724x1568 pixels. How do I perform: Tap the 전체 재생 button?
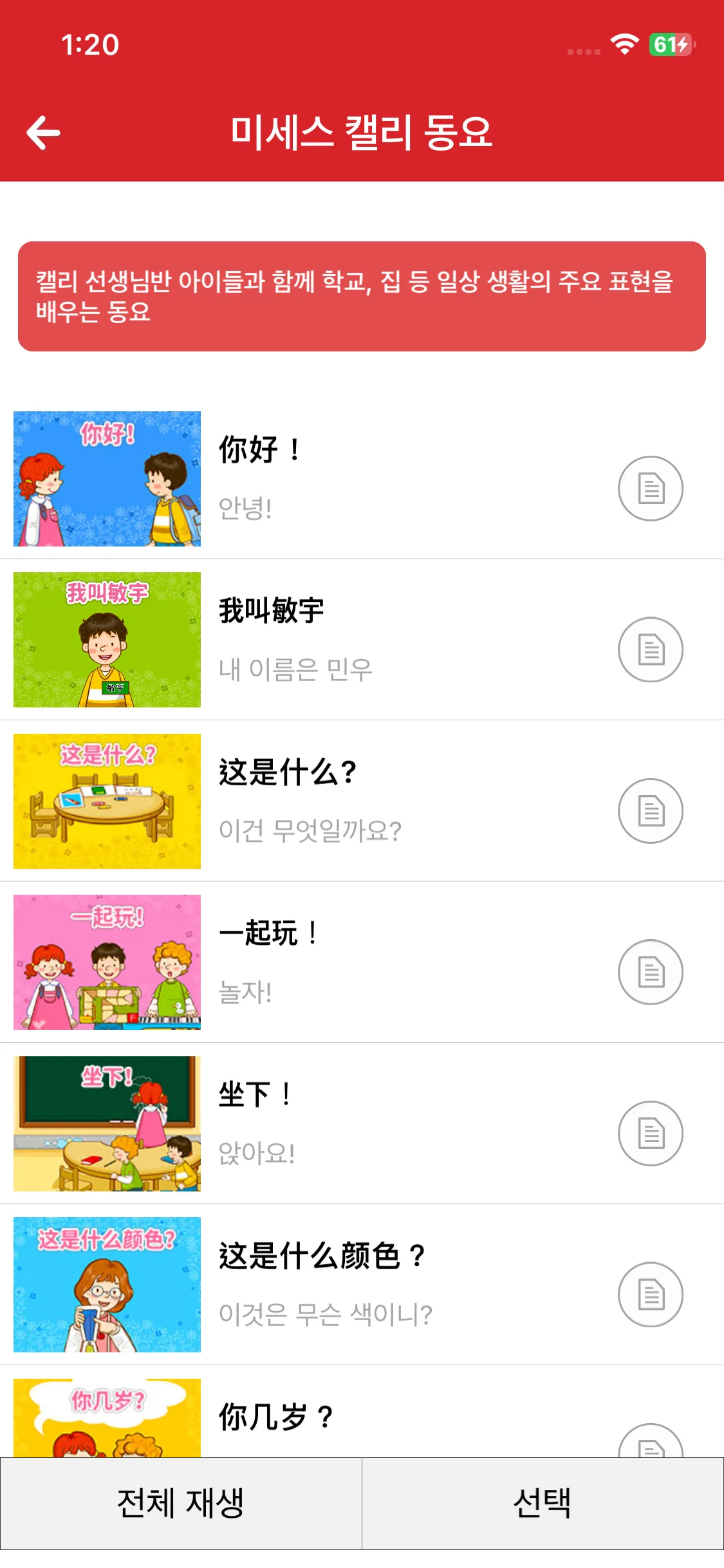[x=181, y=1504]
